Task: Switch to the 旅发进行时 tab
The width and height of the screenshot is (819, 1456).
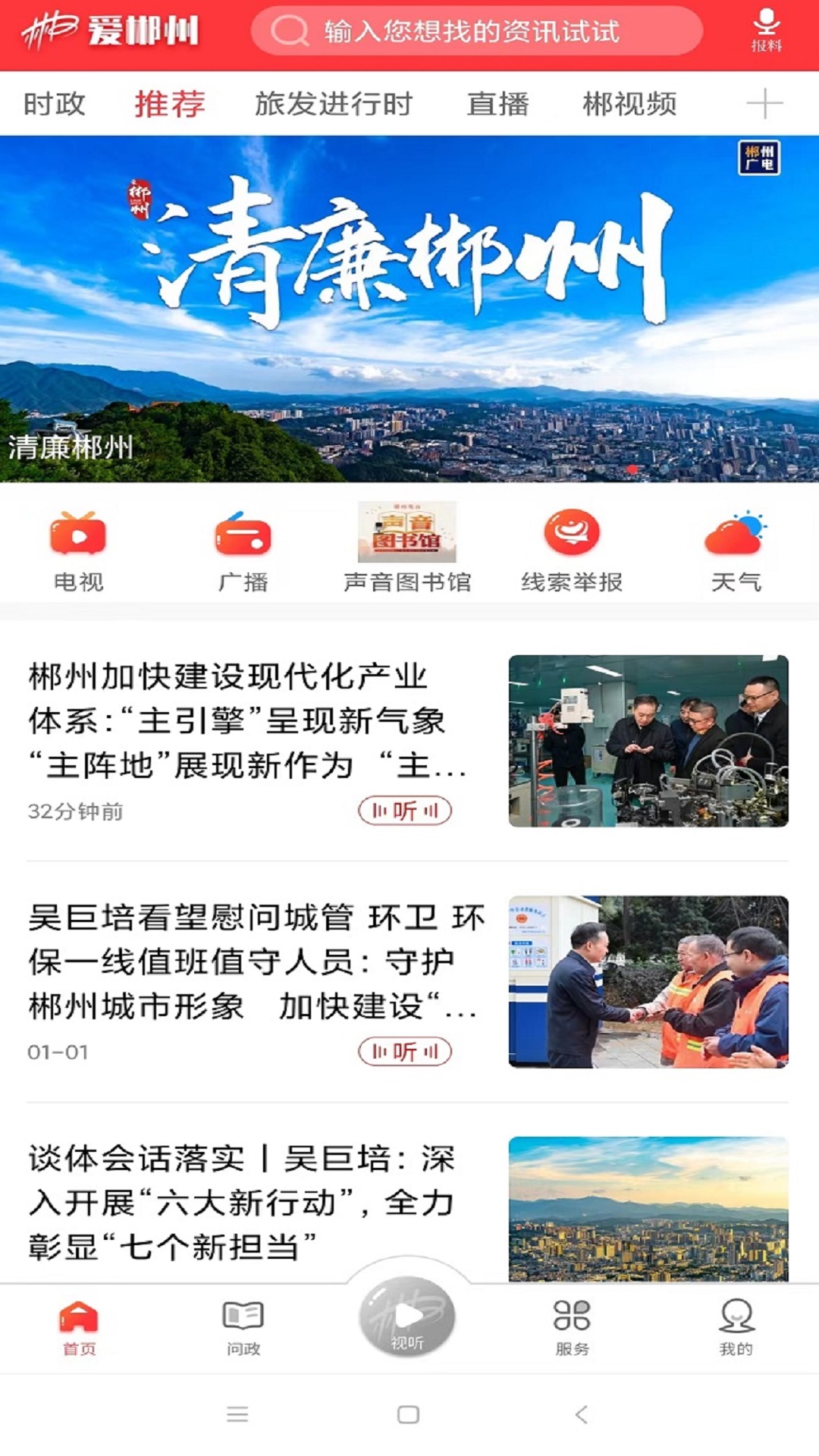Action: point(332,105)
